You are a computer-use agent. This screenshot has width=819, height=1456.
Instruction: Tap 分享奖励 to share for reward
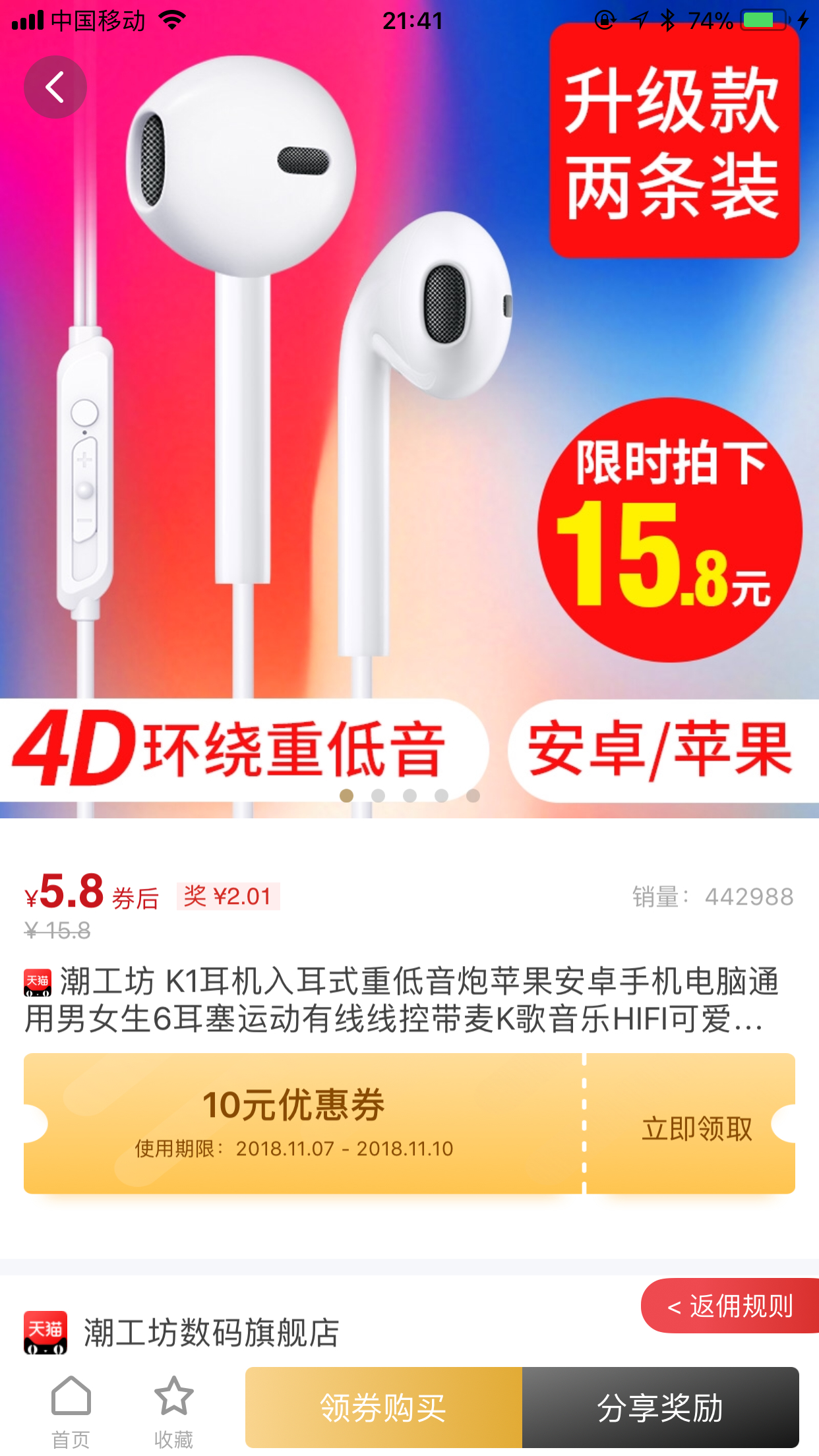pyautogui.click(x=660, y=1408)
